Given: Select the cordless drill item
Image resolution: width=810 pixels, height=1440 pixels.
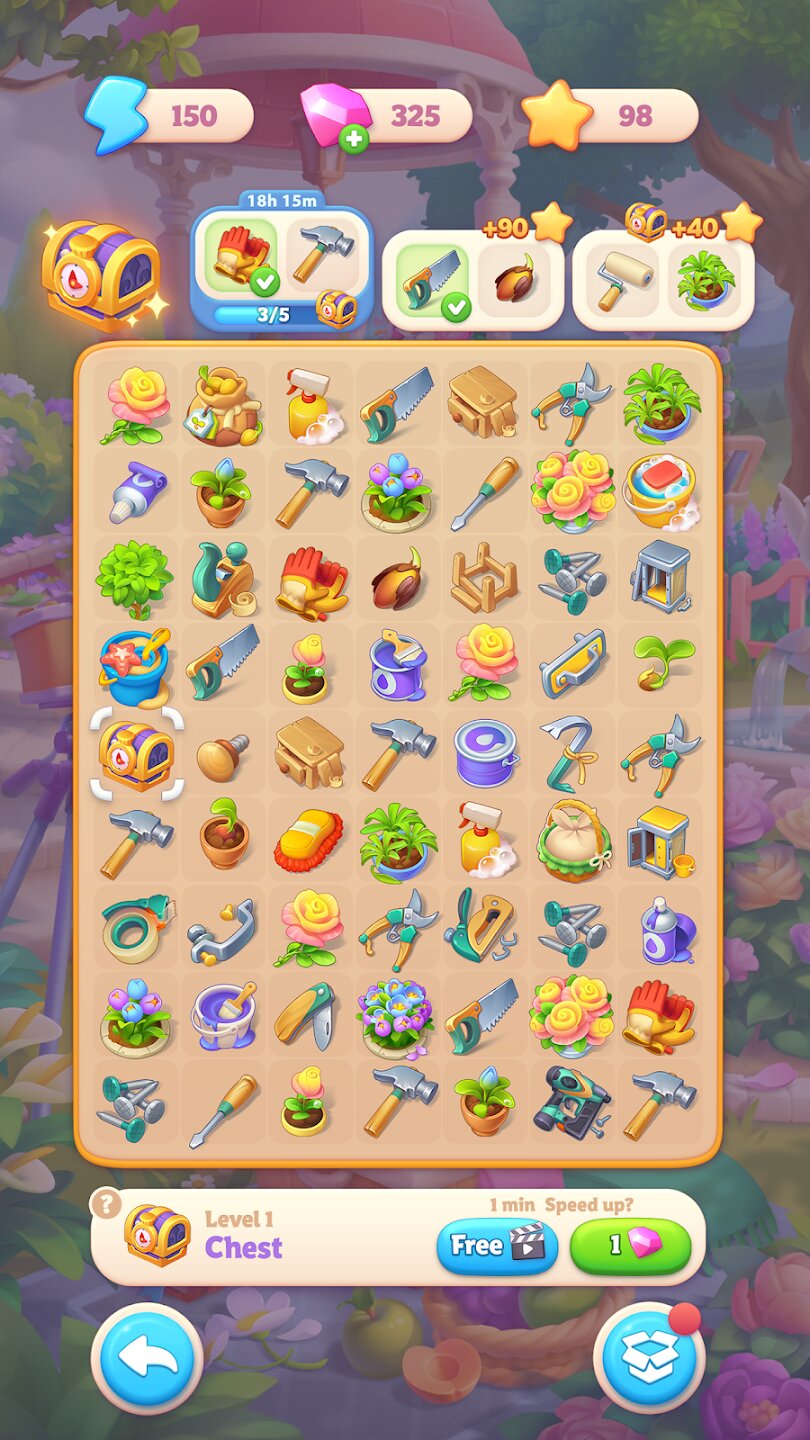Looking at the screenshot, I should tap(573, 1103).
